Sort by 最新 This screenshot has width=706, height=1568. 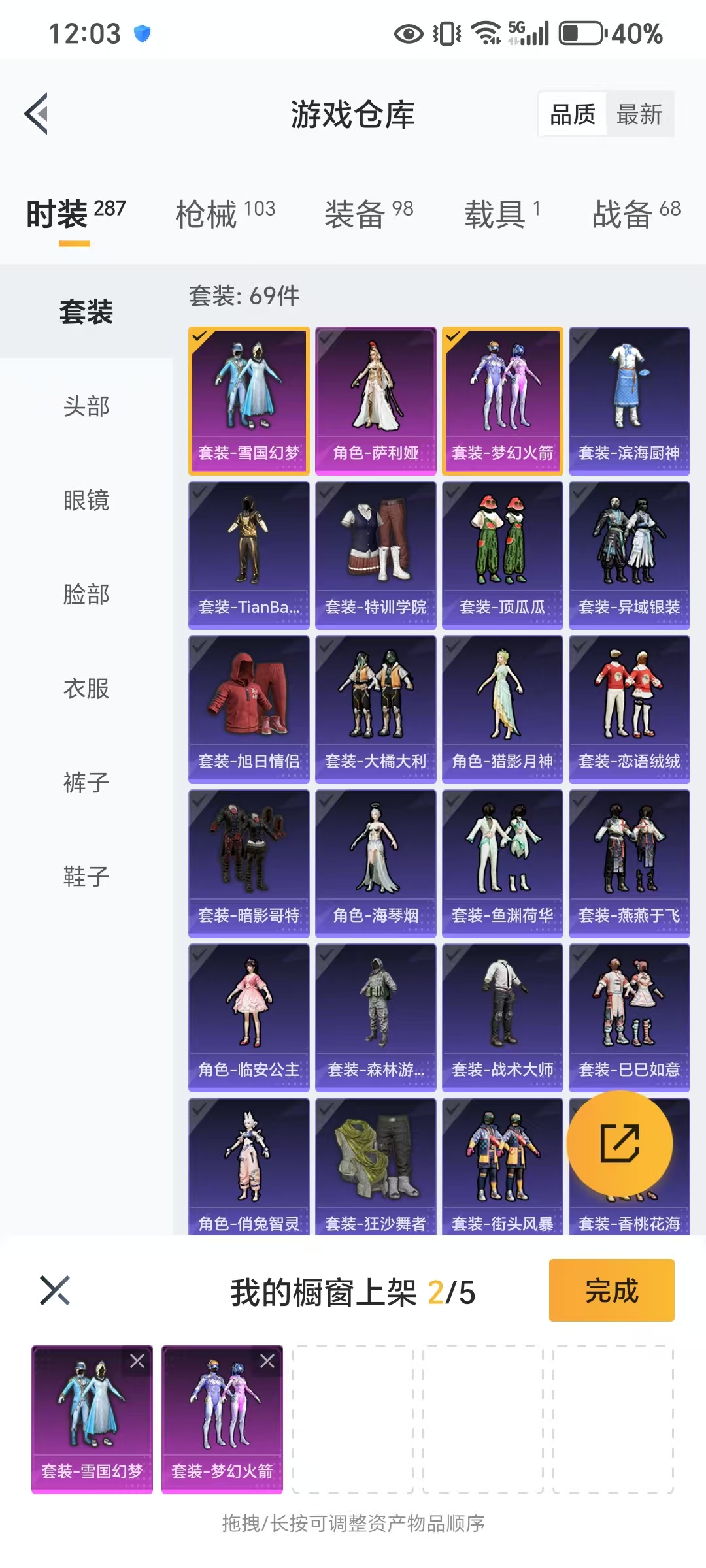click(x=639, y=114)
